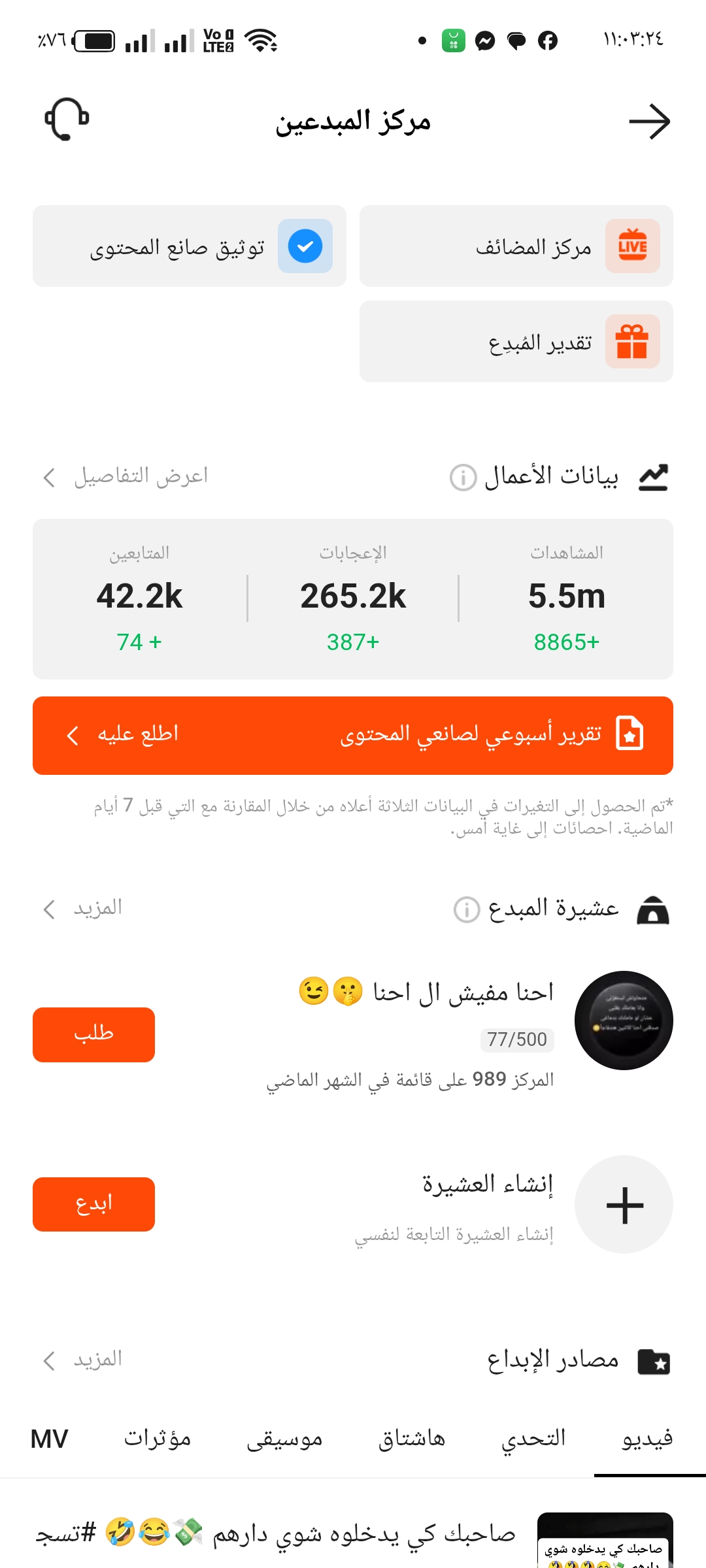Switch to the التحدي tab
The height and width of the screenshot is (1568, 706).
533,1439
